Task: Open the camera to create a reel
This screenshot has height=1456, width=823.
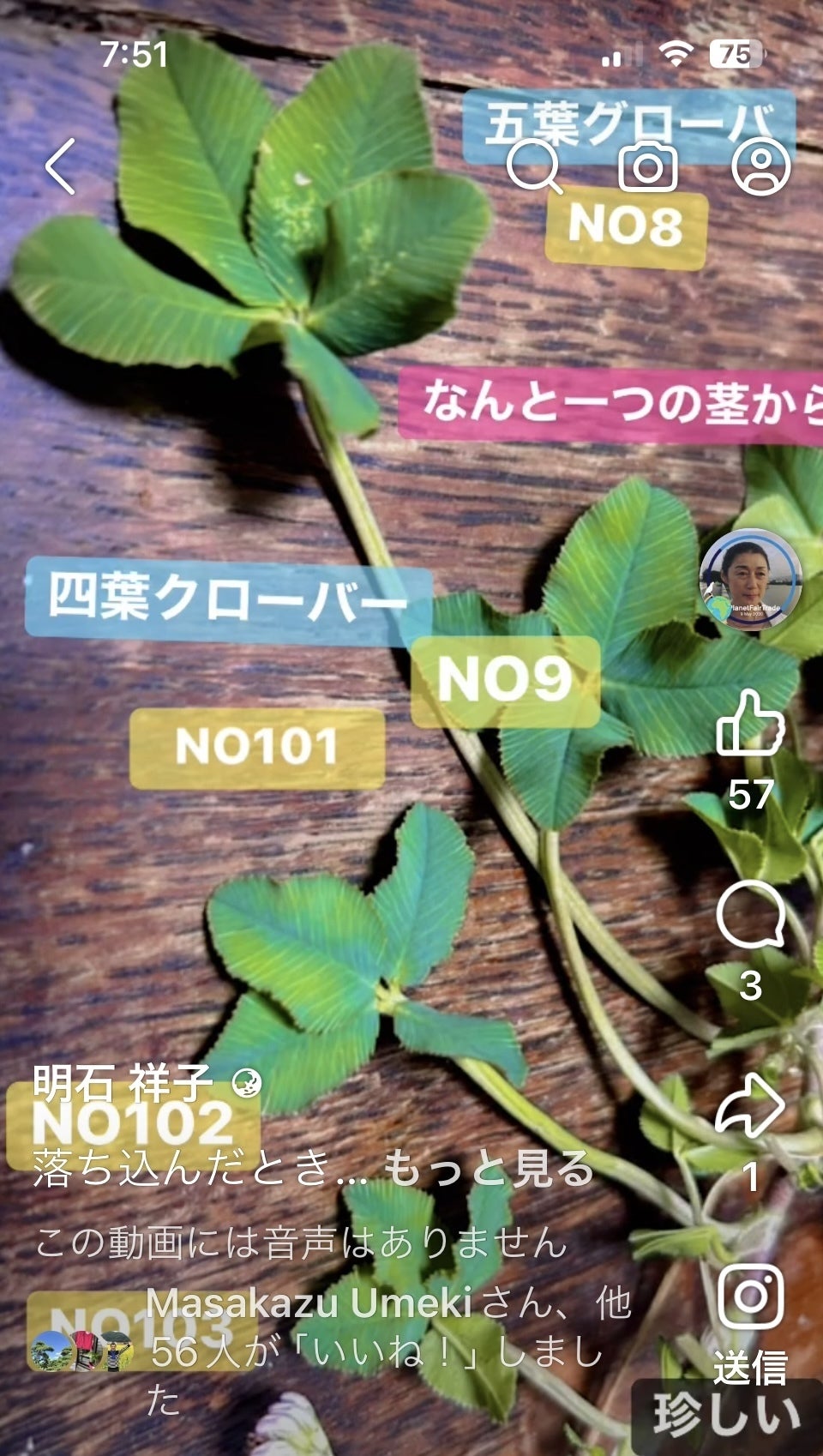Action: 648,166
